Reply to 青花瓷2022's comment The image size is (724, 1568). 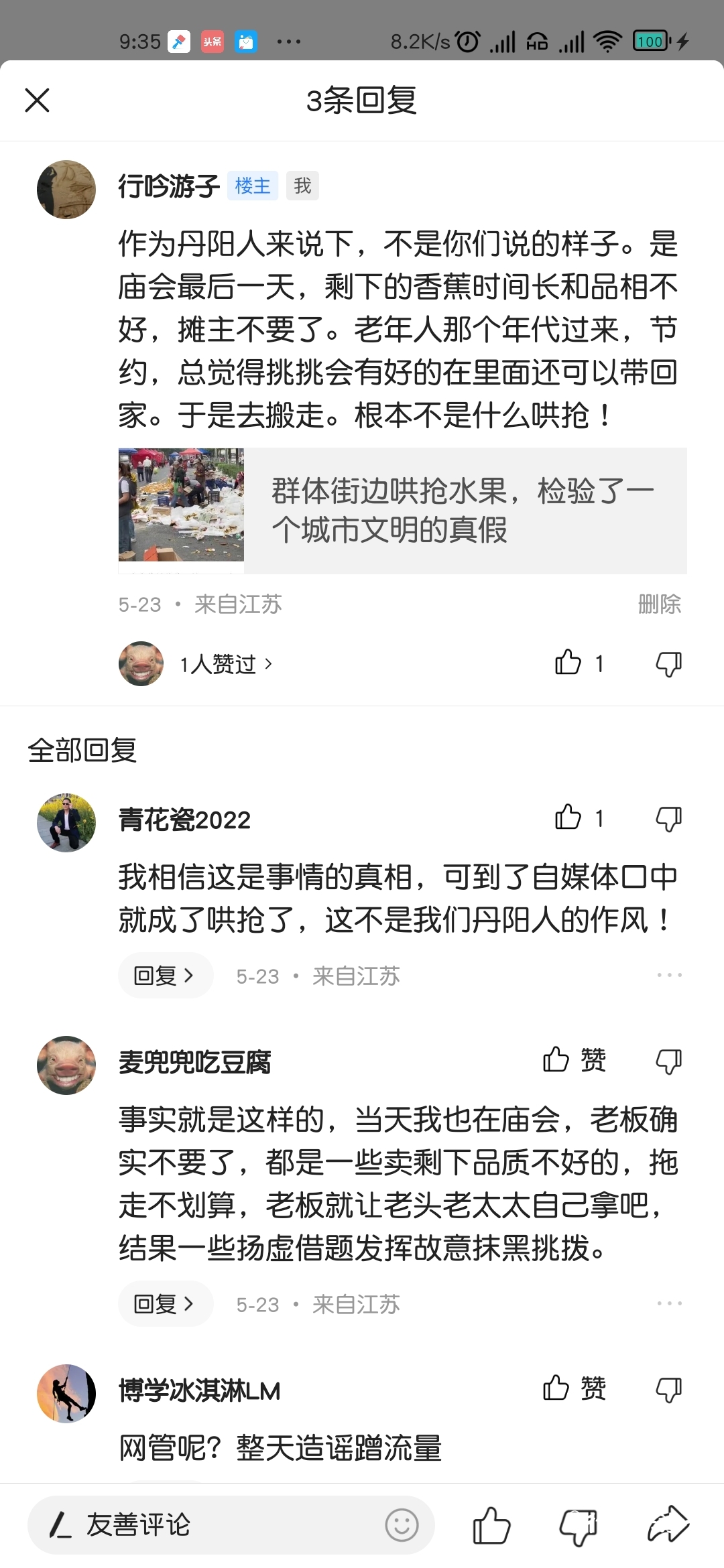(x=166, y=975)
